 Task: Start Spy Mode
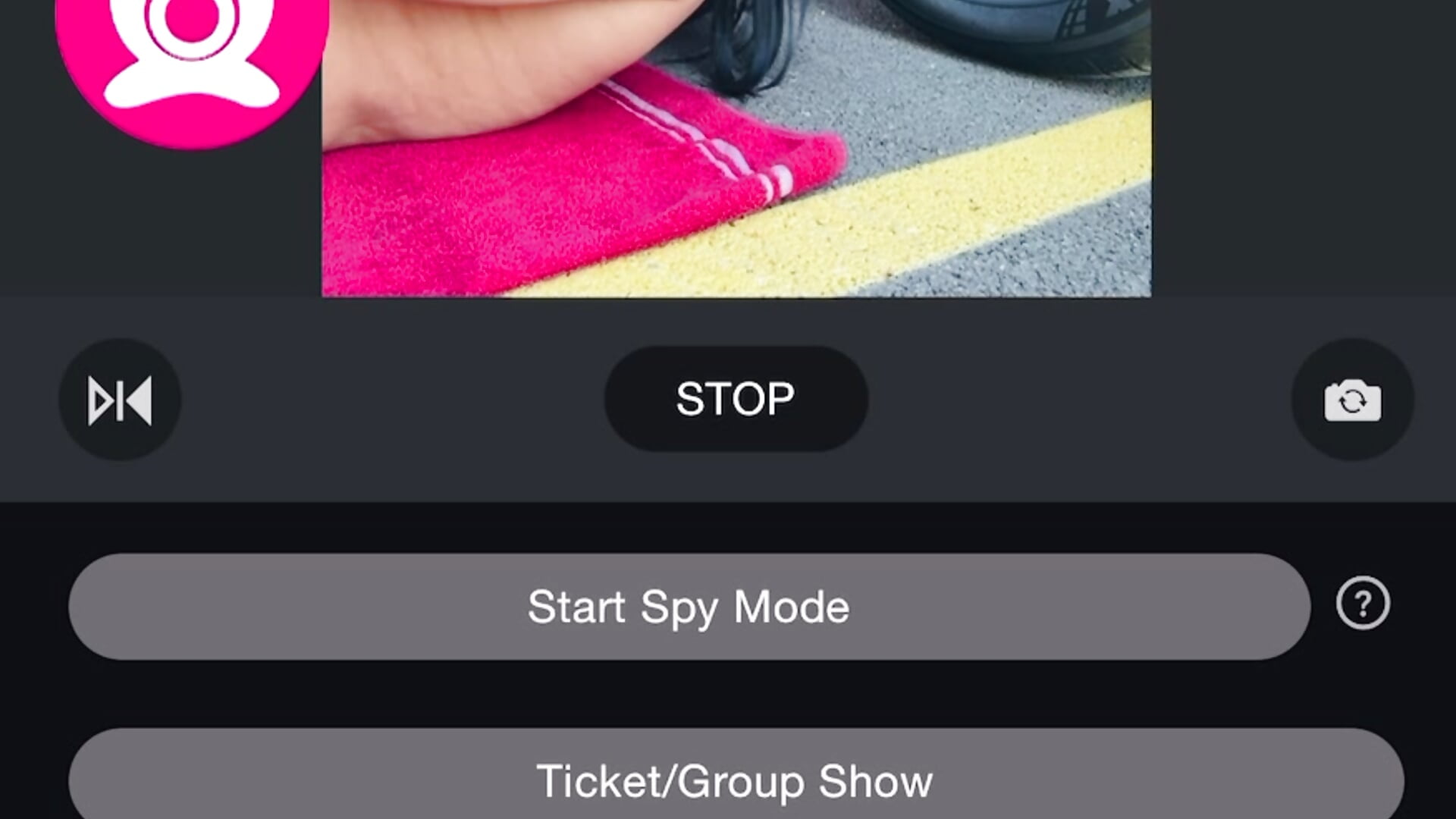[x=689, y=607]
